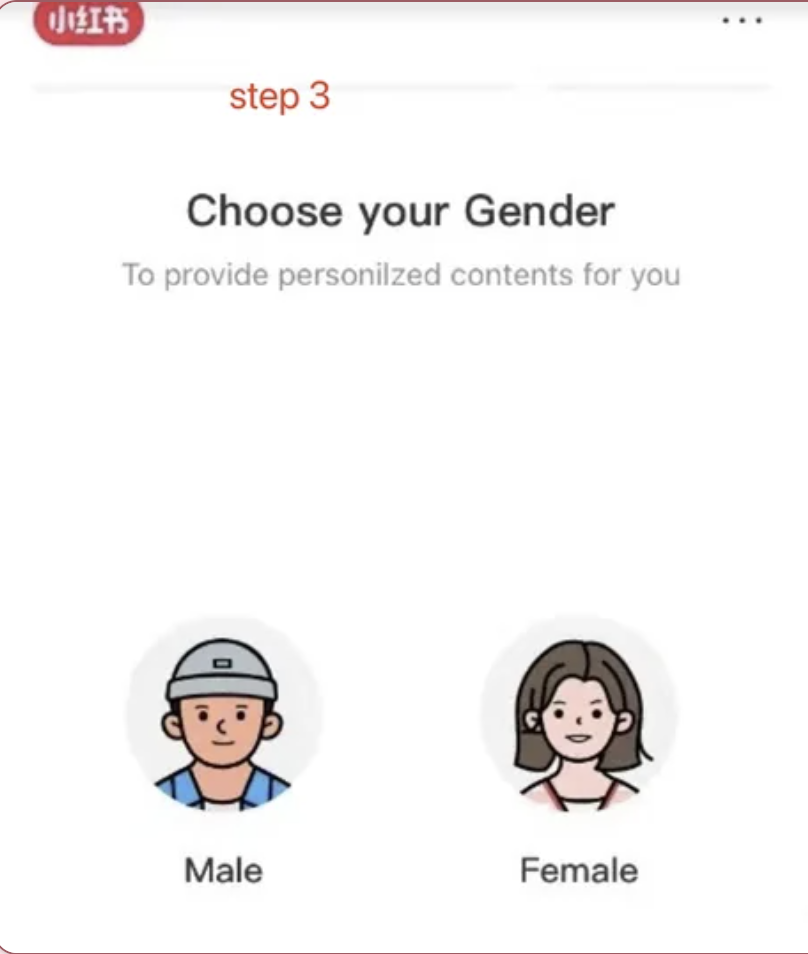Viewport: 808px width, 954px height.
Task: Select the Male avatar option
Action: point(223,715)
